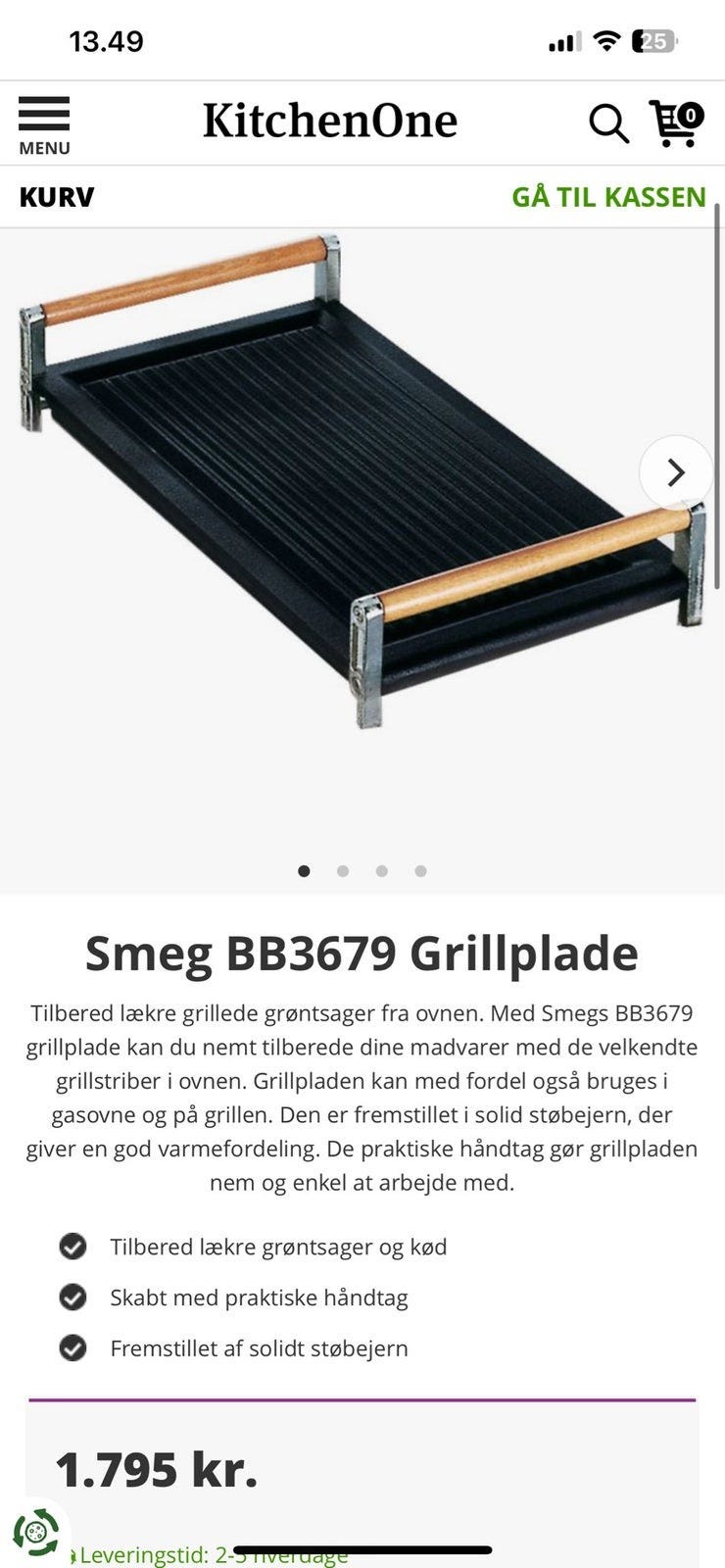Go to checkout via GÅ TIL KASSEN
Viewport: 725px width, 1568px height.
(608, 197)
